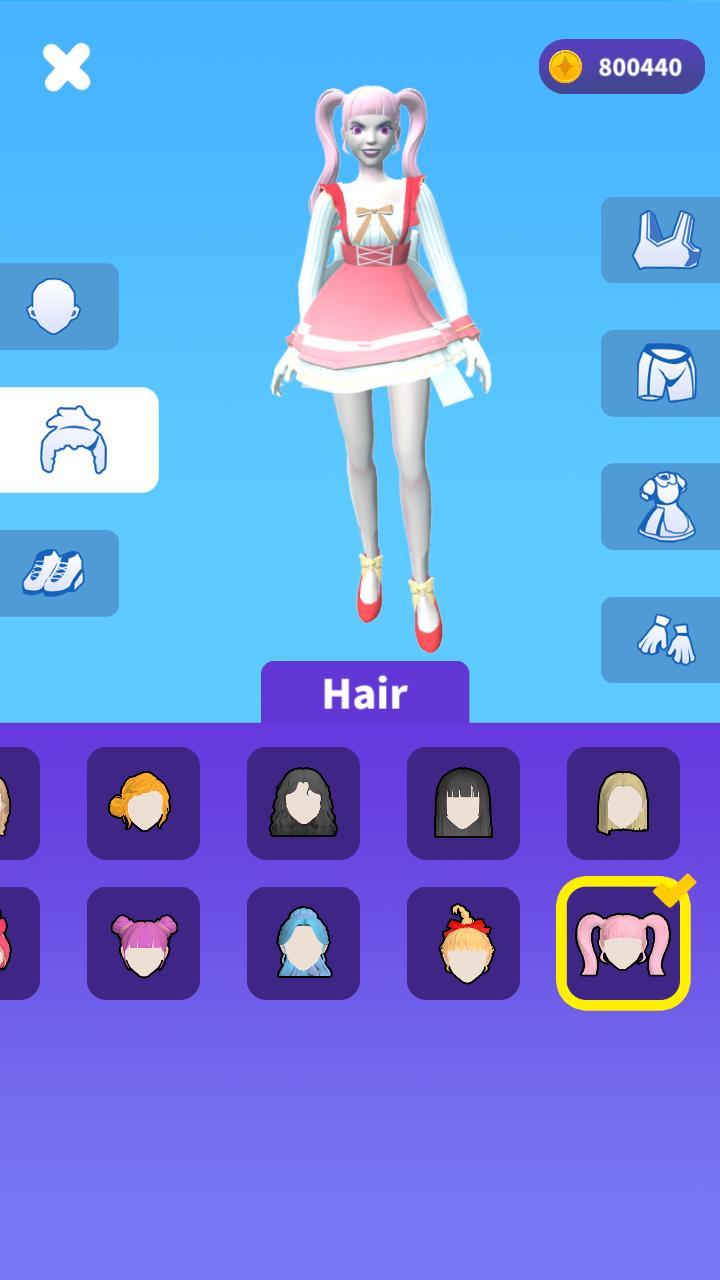This screenshot has height=1280, width=720.
Task: Select the blonde bob hairstyle
Action: tap(623, 803)
